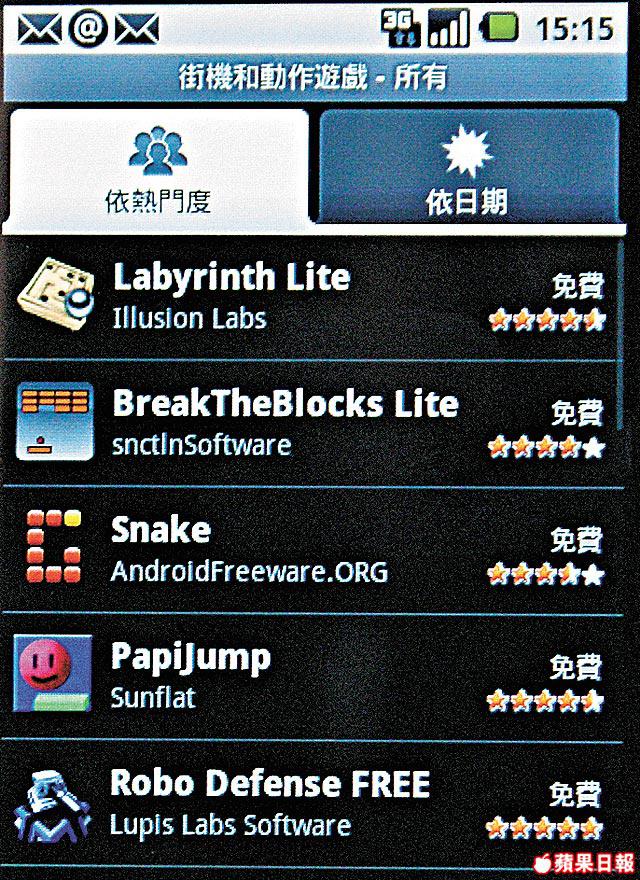Switch to the 依日期 tab
The height and width of the screenshot is (880, 640).
[467, 167]
